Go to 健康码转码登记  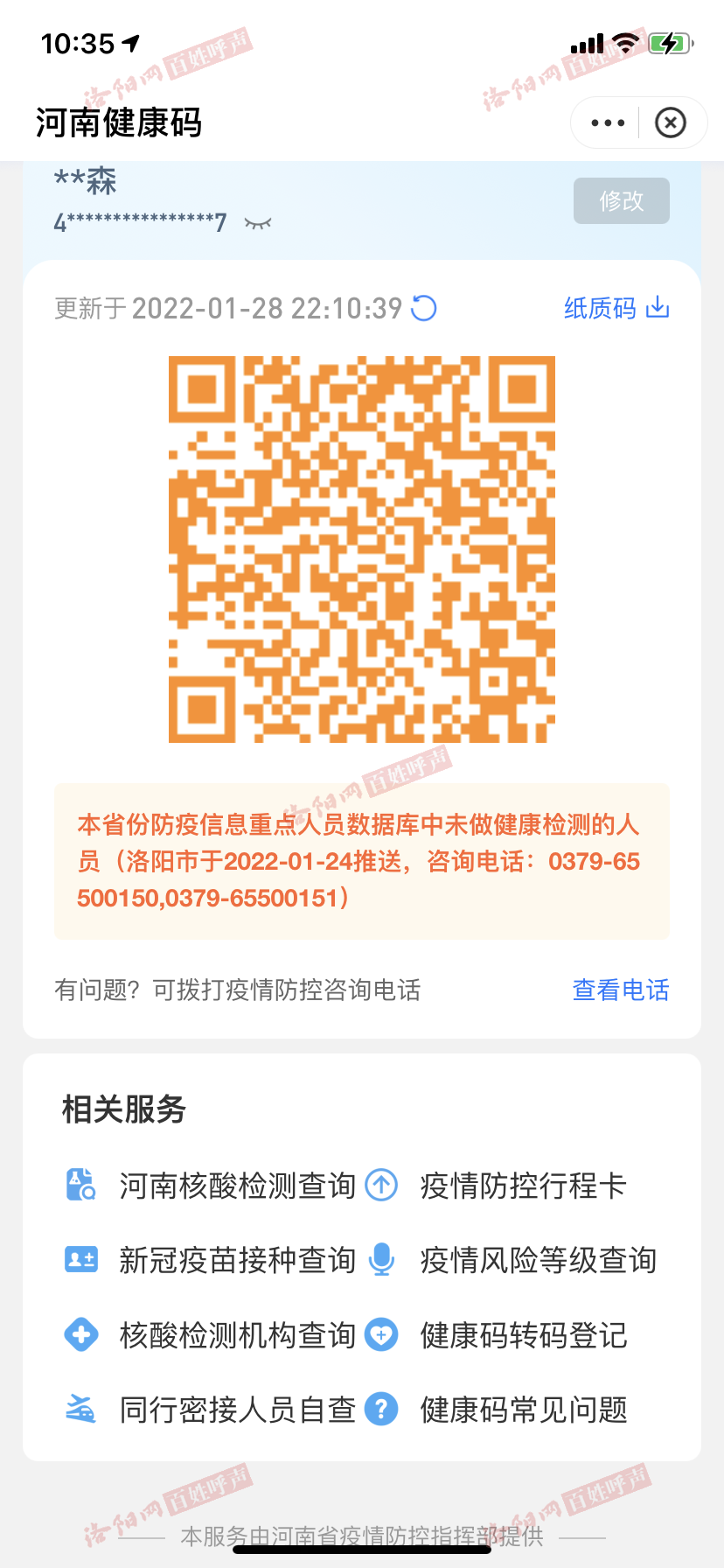tap(496, 1335)
